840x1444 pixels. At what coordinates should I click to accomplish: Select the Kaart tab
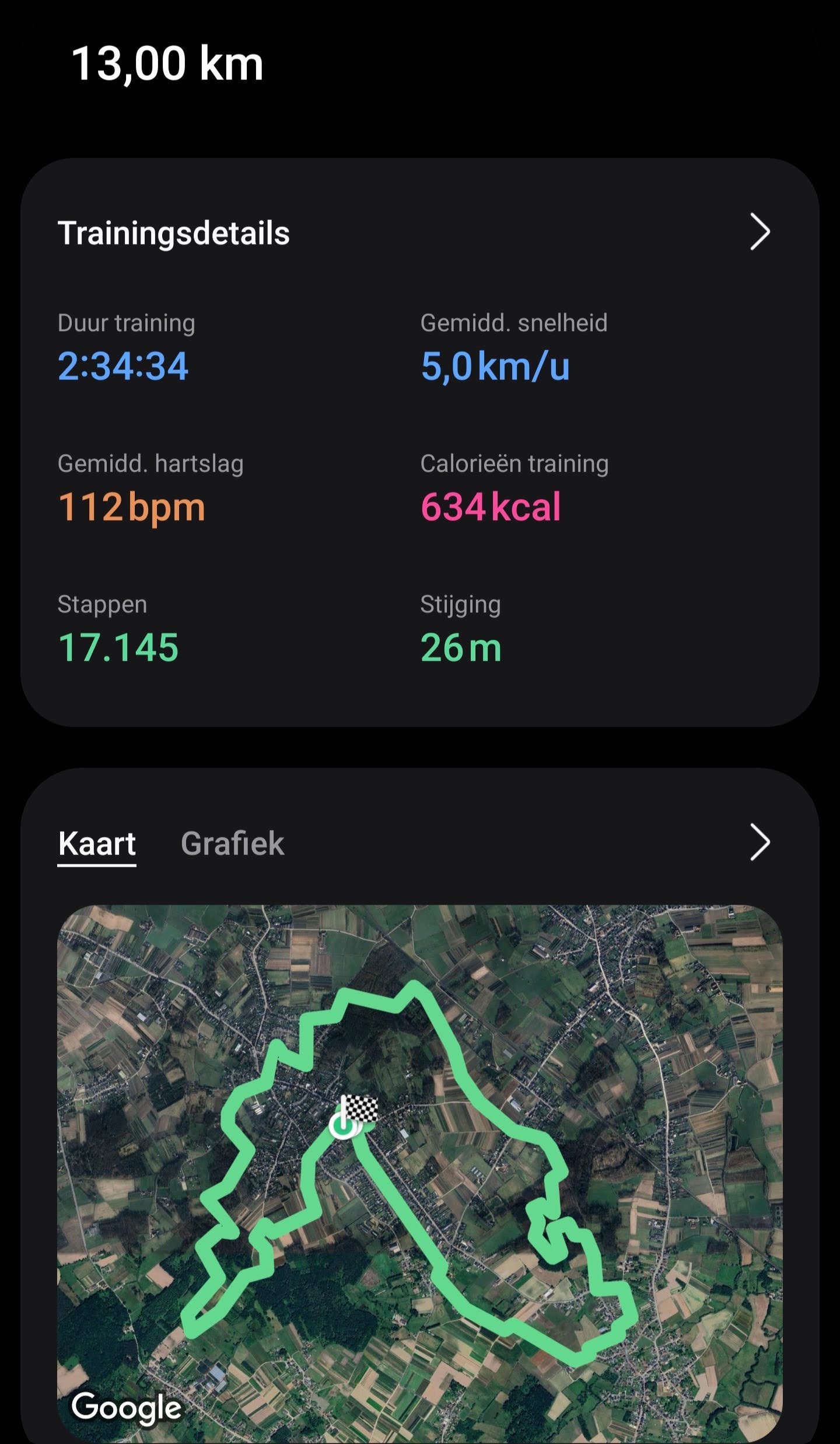click(97, 843)
